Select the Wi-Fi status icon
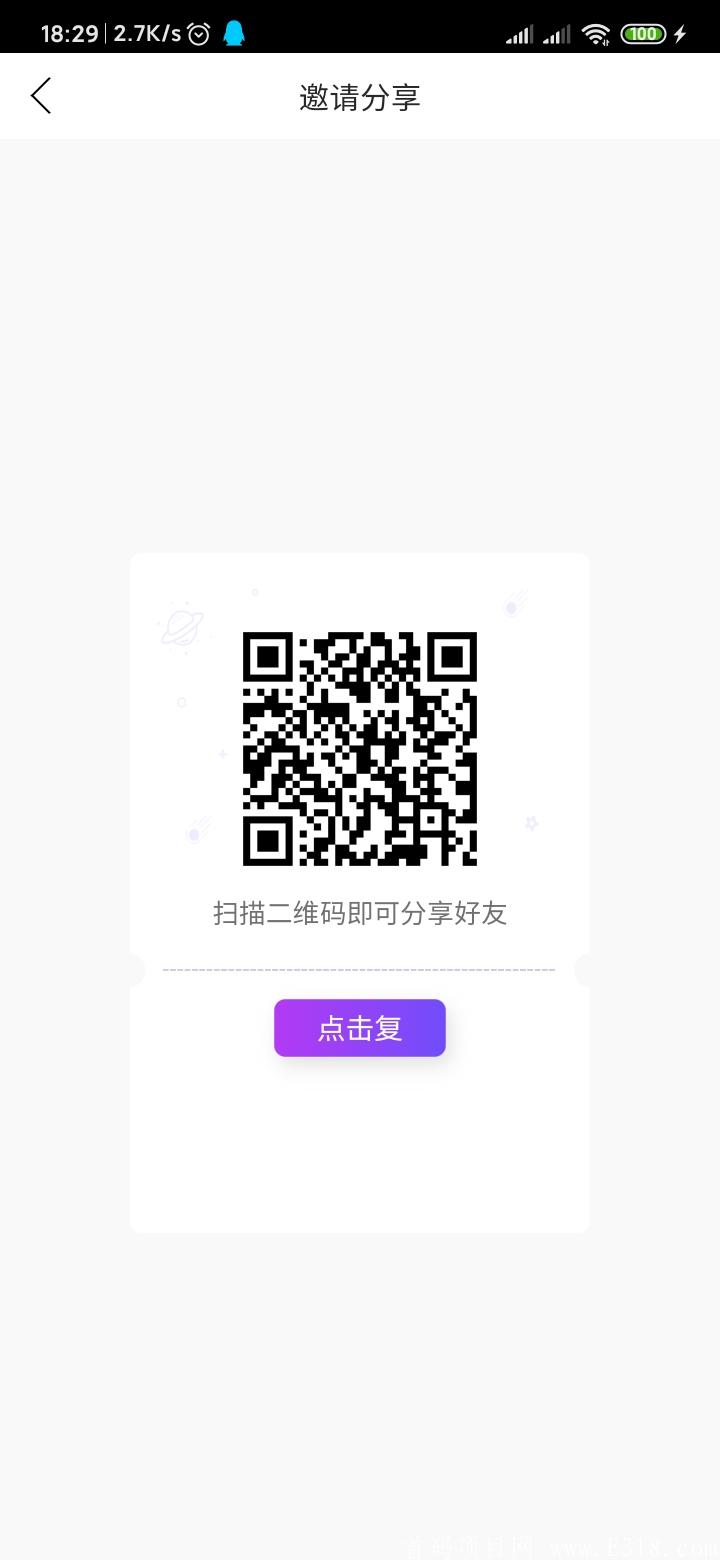 [x=595, y=33]
